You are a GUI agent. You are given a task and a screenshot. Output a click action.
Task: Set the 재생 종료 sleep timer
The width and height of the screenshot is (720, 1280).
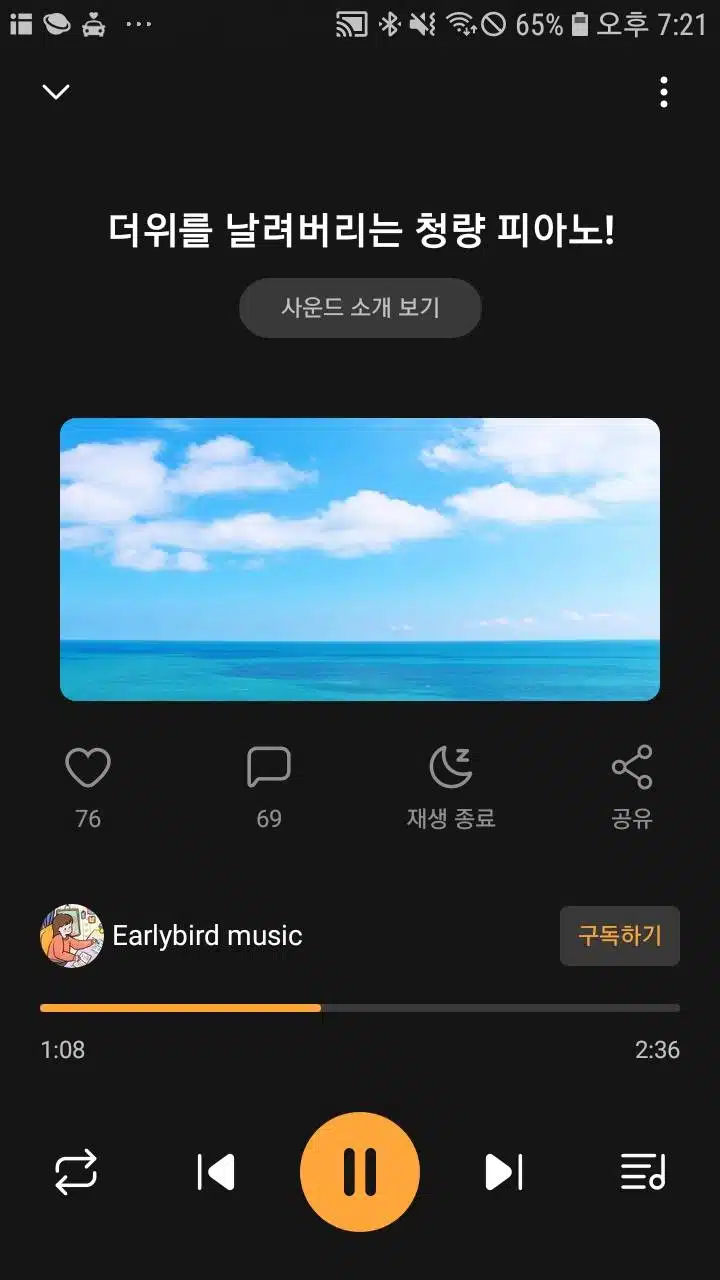click(450, 788)
